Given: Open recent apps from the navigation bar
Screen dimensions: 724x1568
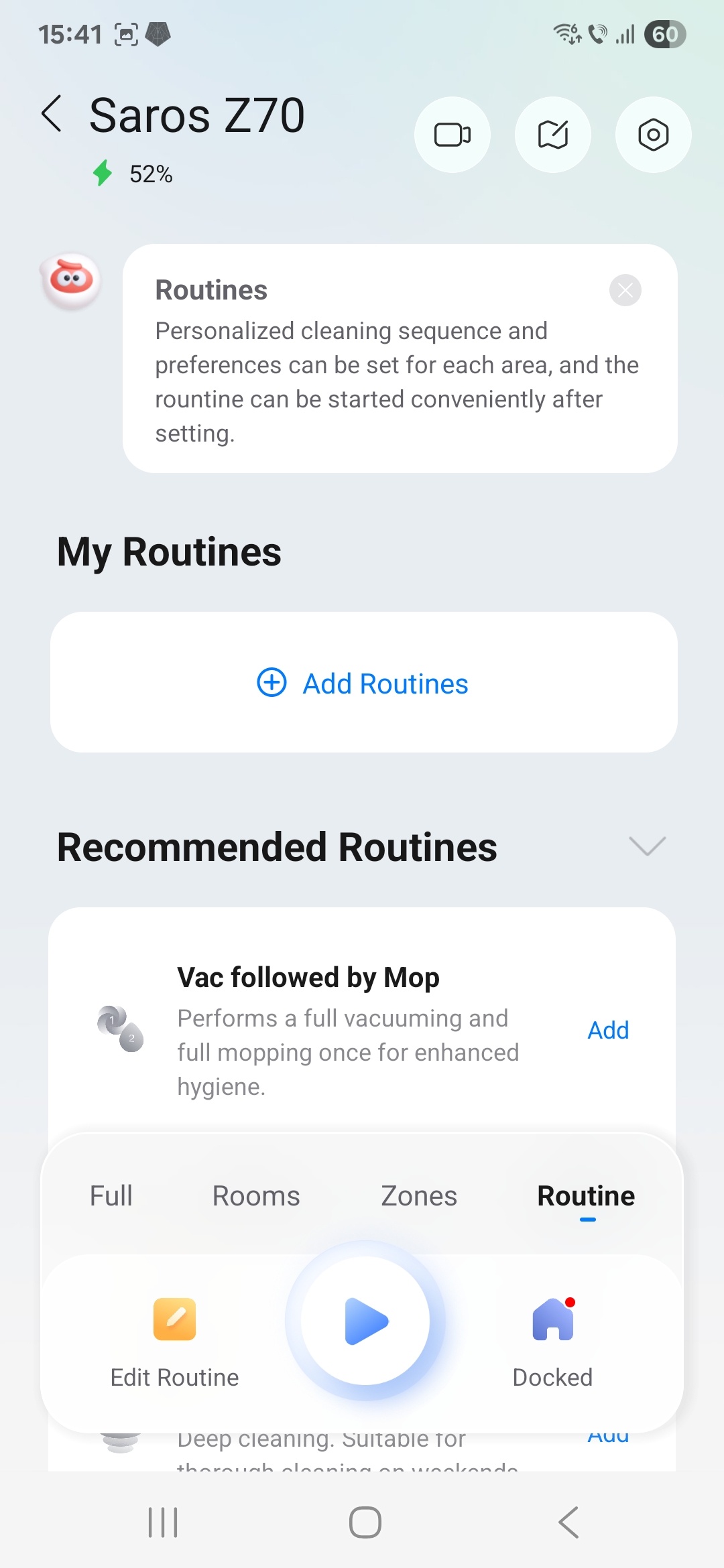Looking at the screenshot, I should tap(163, 1522).
